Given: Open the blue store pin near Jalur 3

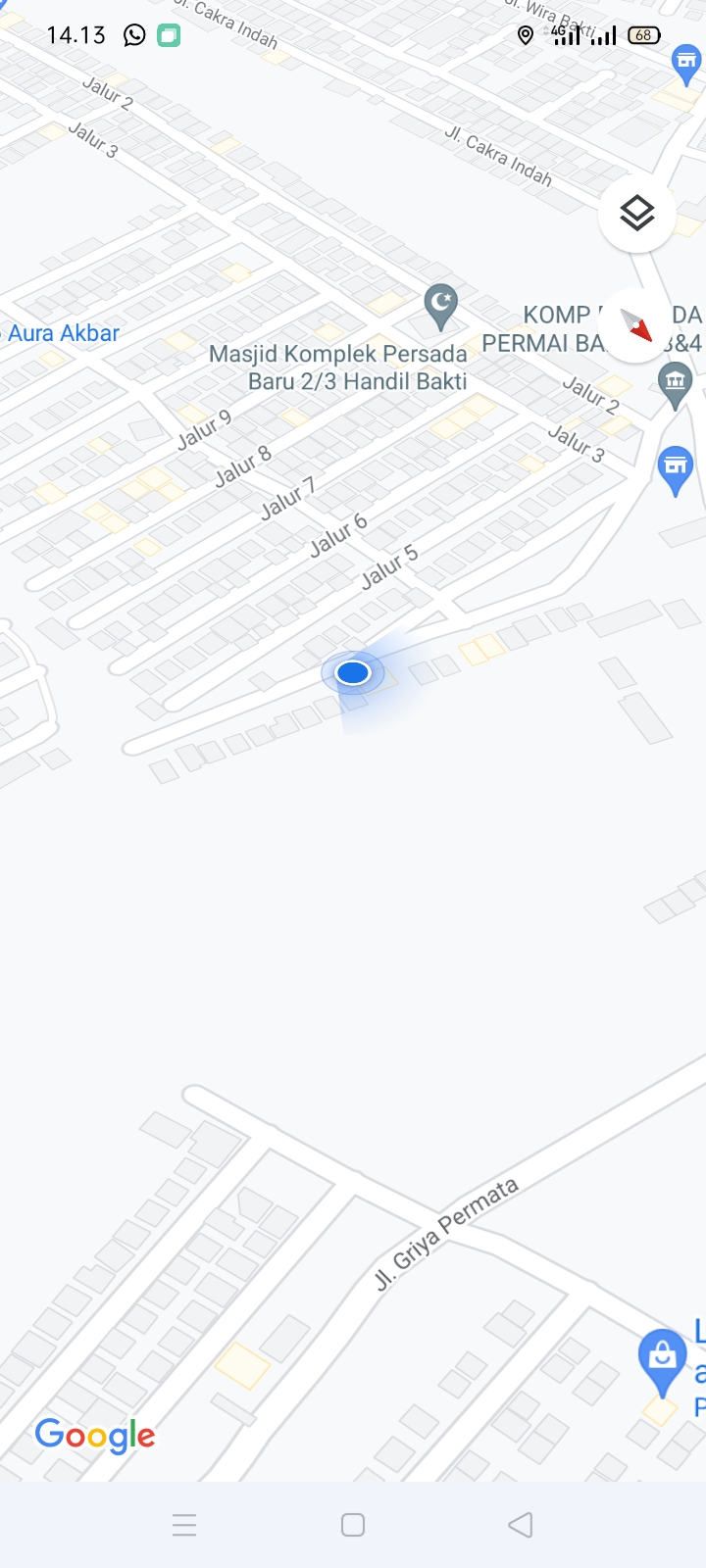Looking at the screenshot, I should point(675,467).
